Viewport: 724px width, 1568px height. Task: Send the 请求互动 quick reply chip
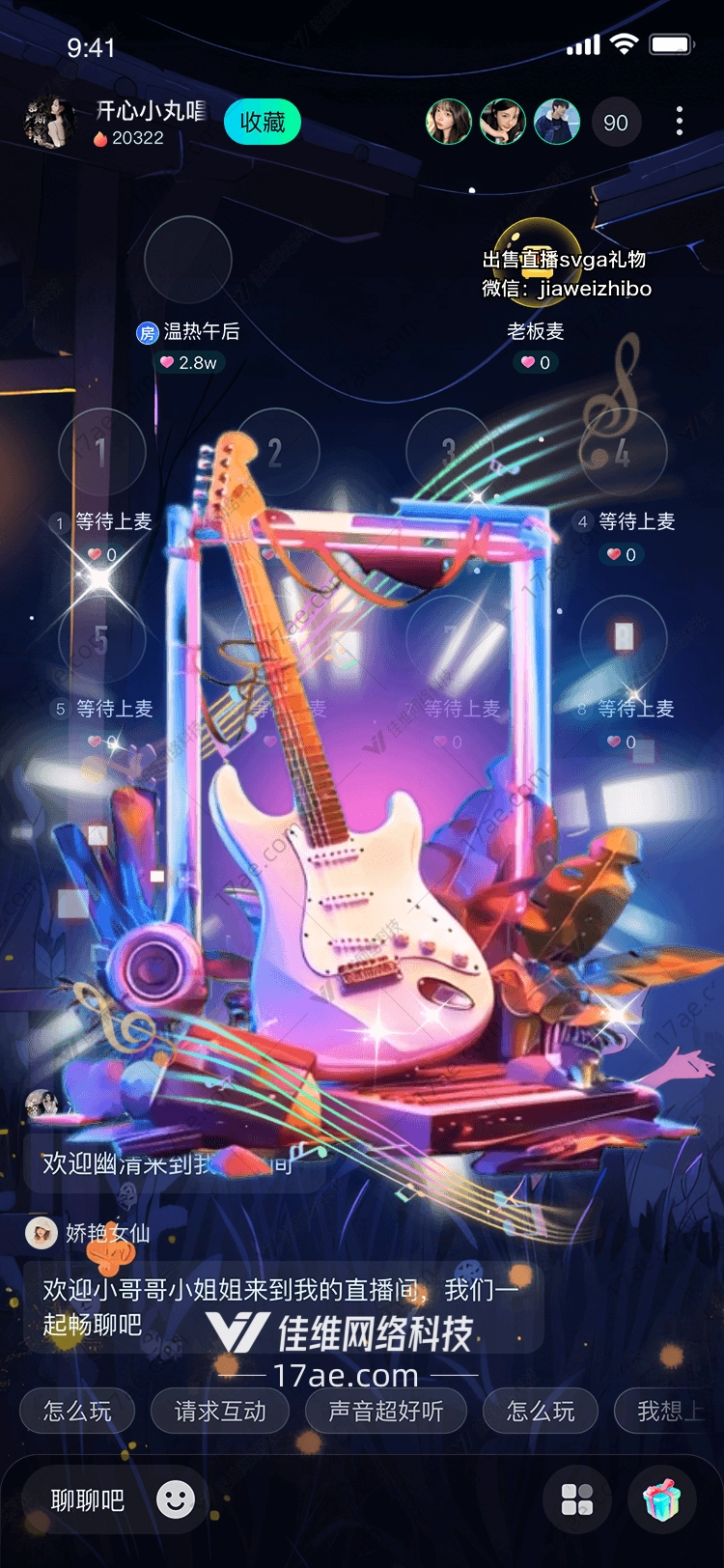click(220, 1412)
